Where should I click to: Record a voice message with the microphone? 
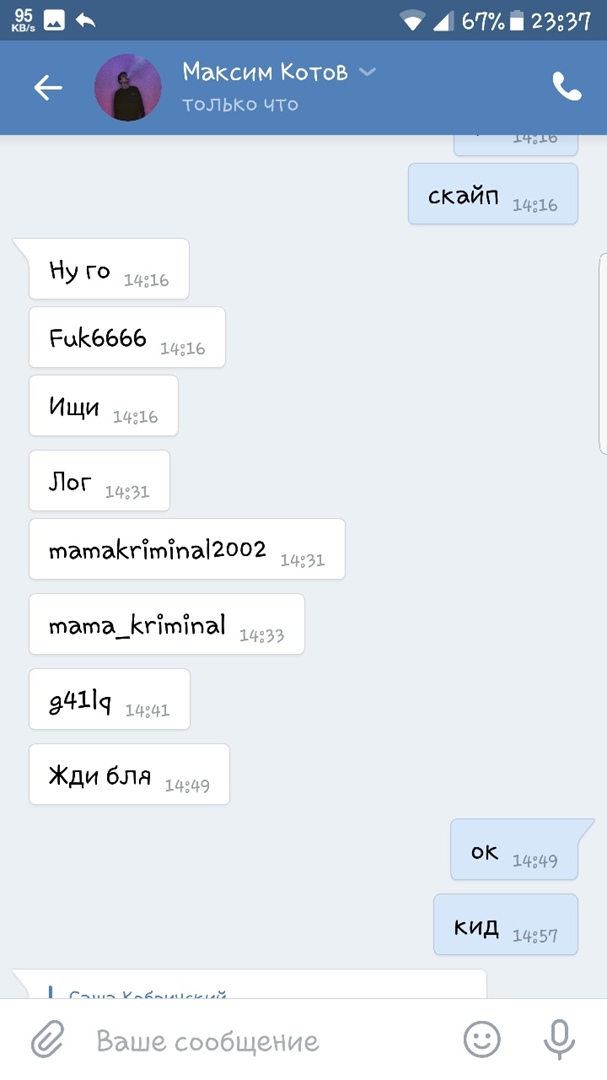[x=559, y=1040]
